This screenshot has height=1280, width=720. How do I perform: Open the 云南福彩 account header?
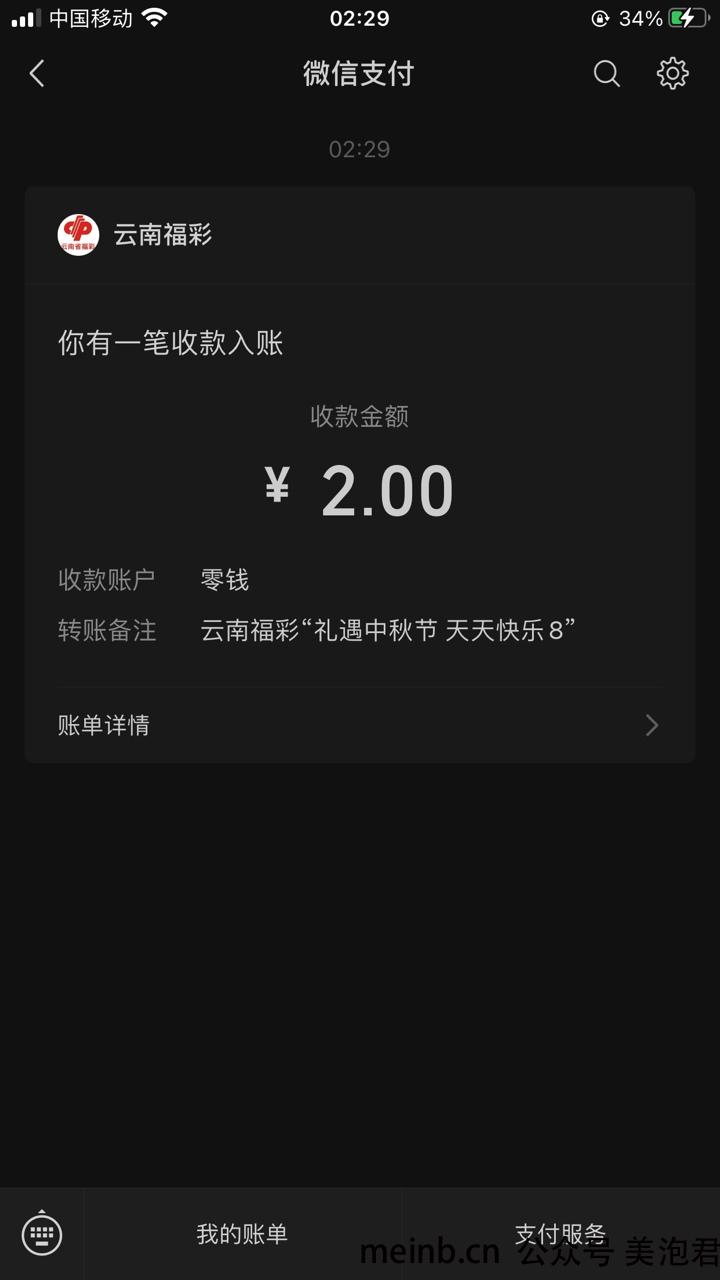click(x=360, y=235)
